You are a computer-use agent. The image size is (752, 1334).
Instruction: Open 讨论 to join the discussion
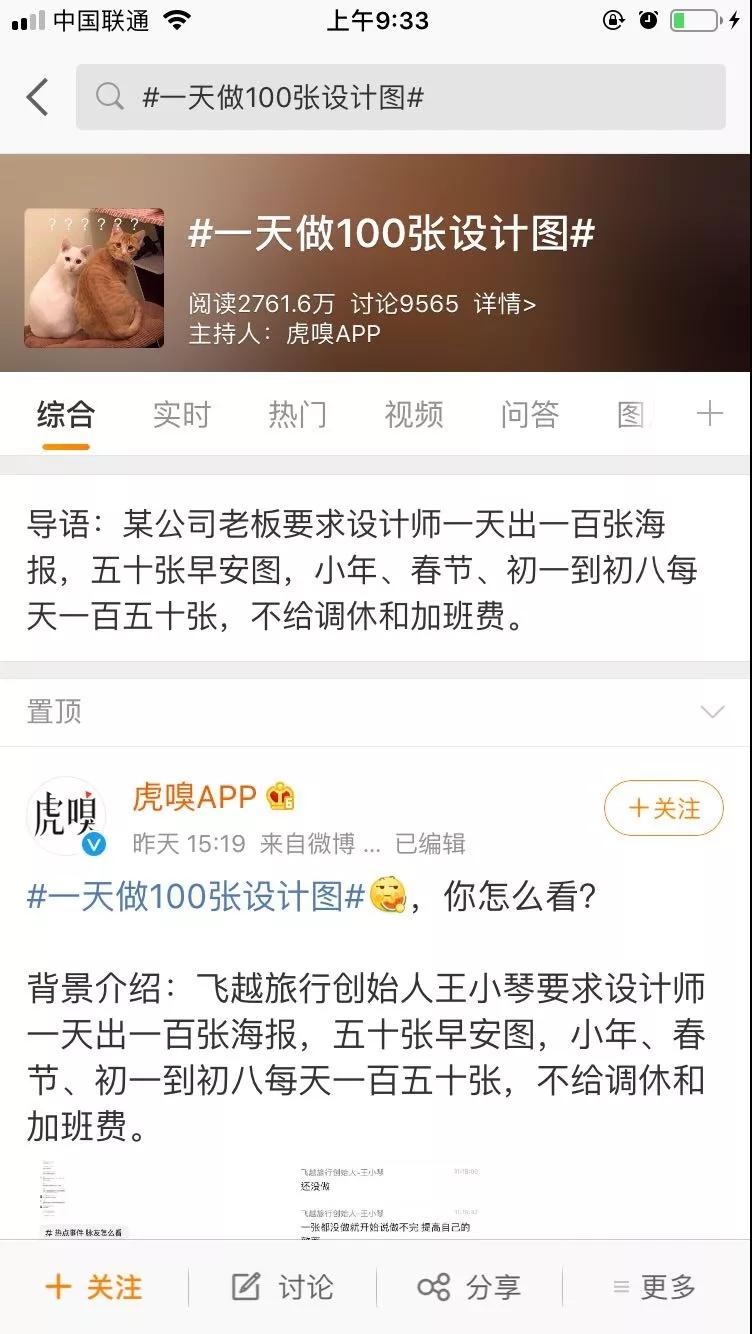click(x=283, y=1287)
